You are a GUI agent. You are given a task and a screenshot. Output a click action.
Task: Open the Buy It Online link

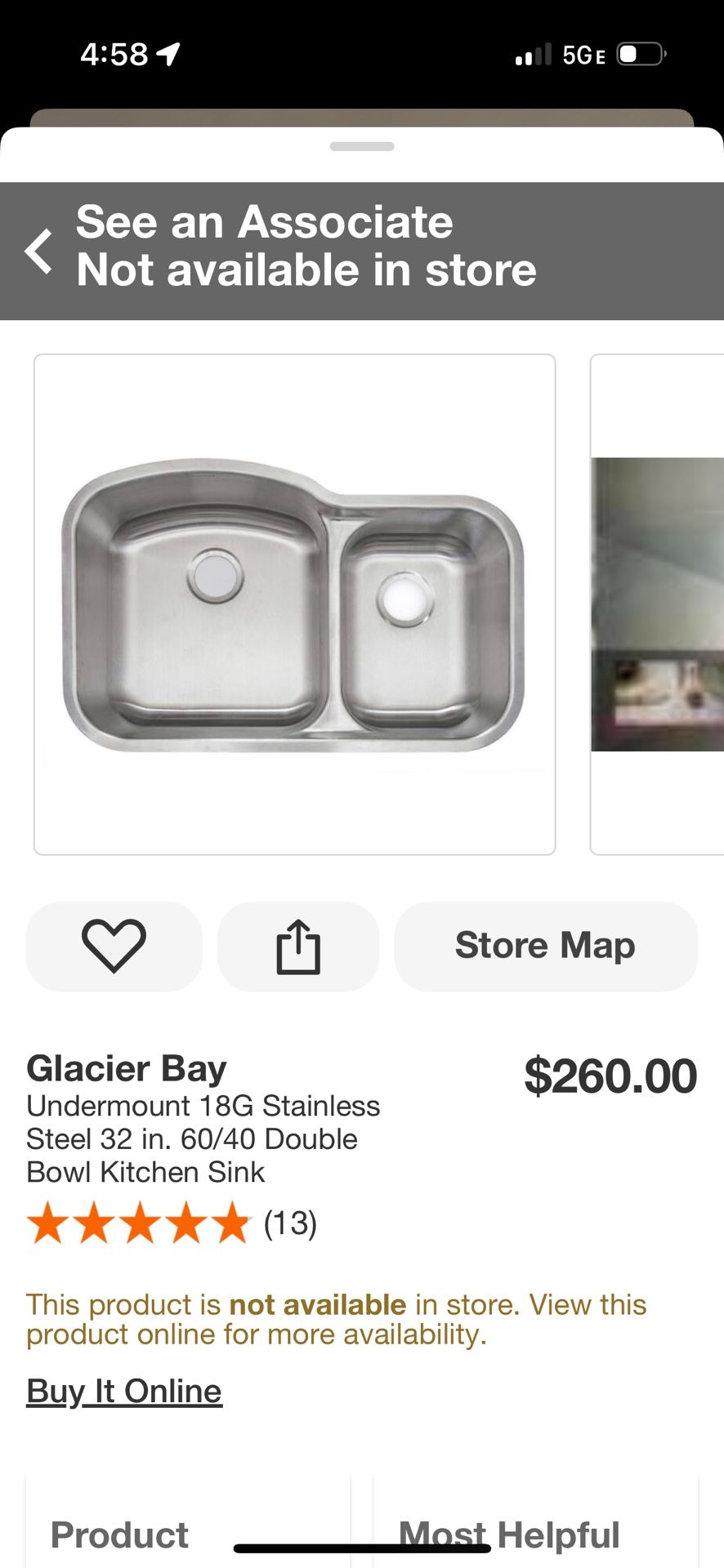click(123, 1390)
